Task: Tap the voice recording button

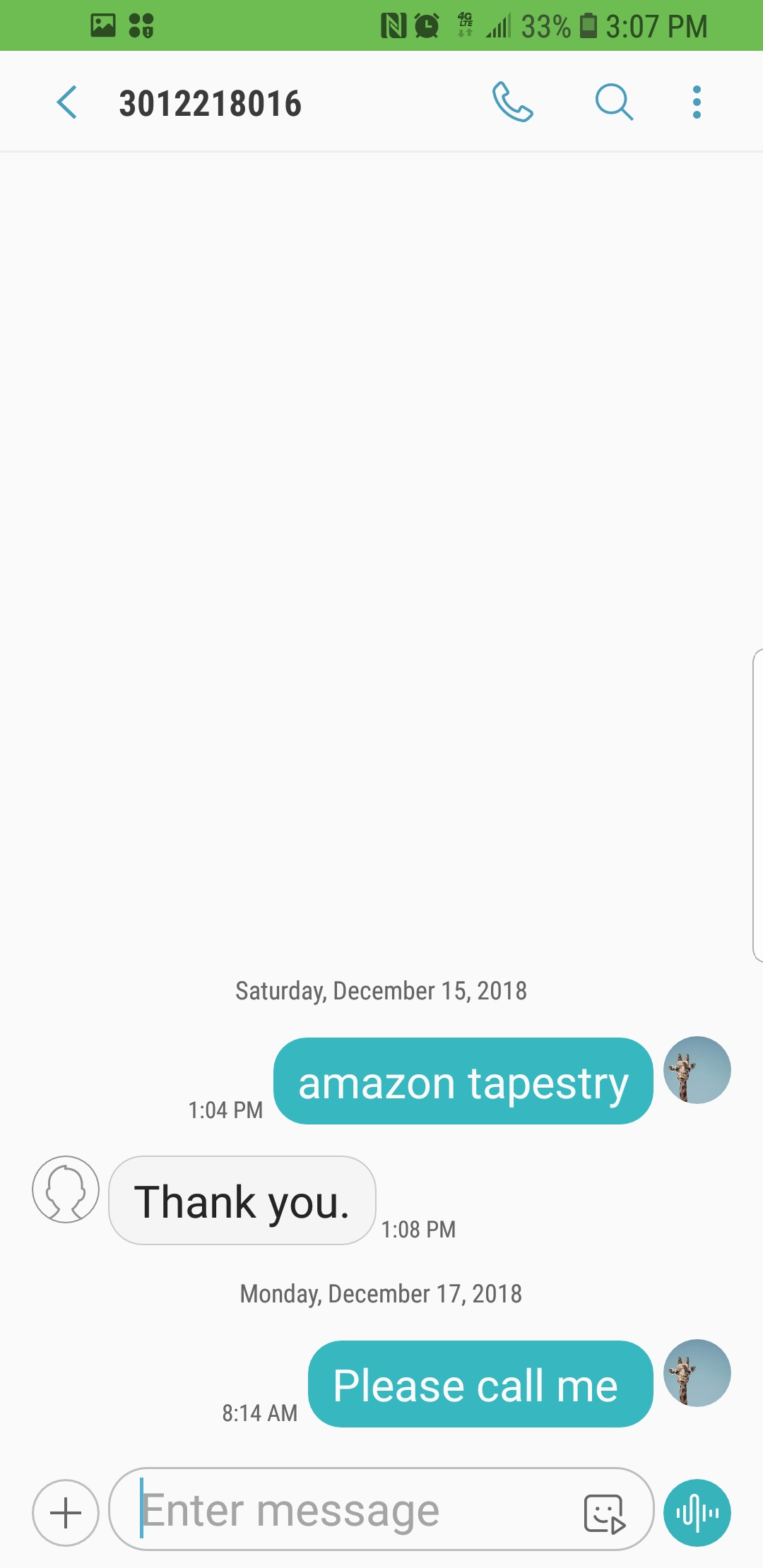Action: [697, 1513]
